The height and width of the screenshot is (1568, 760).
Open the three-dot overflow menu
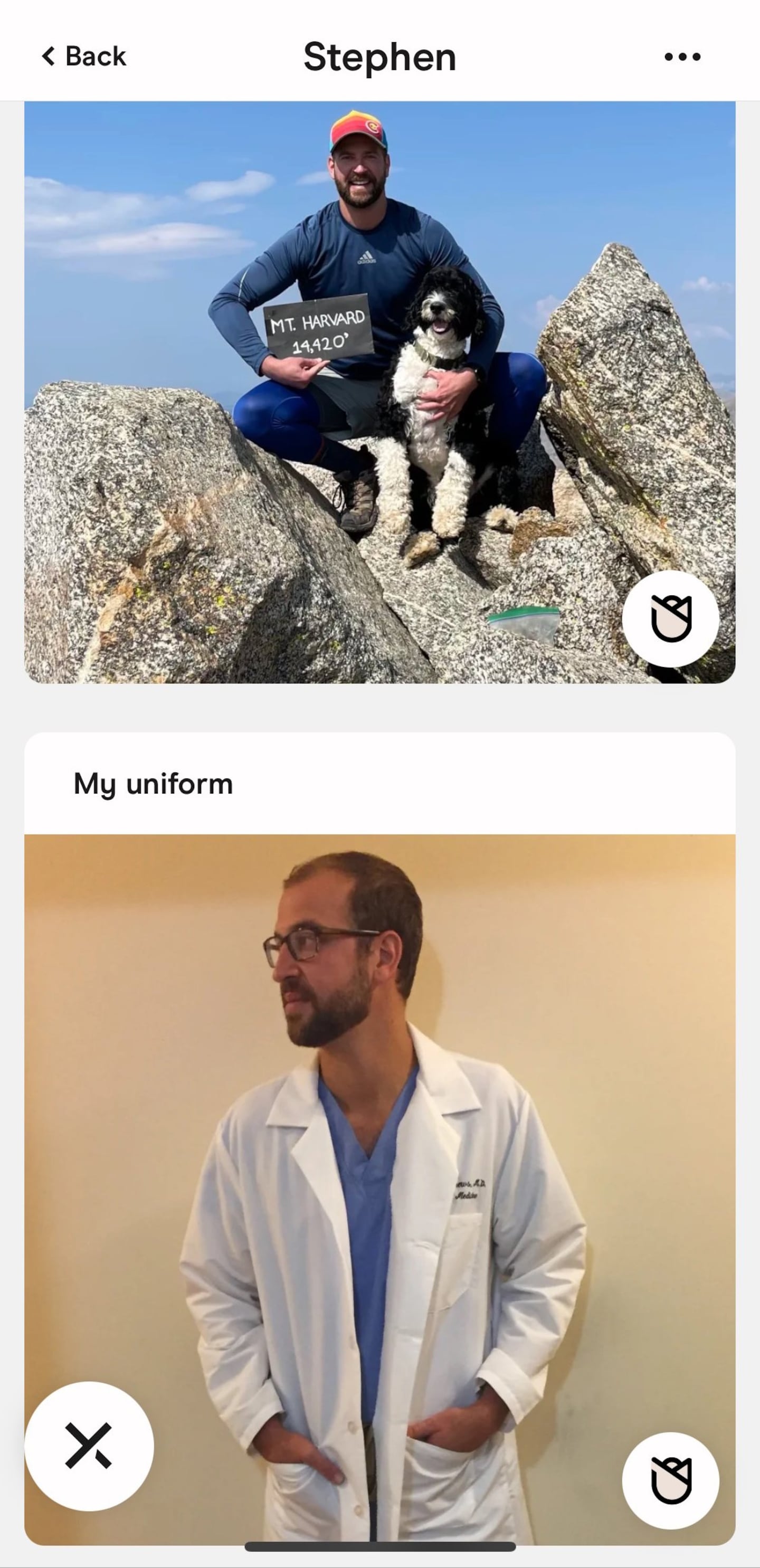point(682,56)
